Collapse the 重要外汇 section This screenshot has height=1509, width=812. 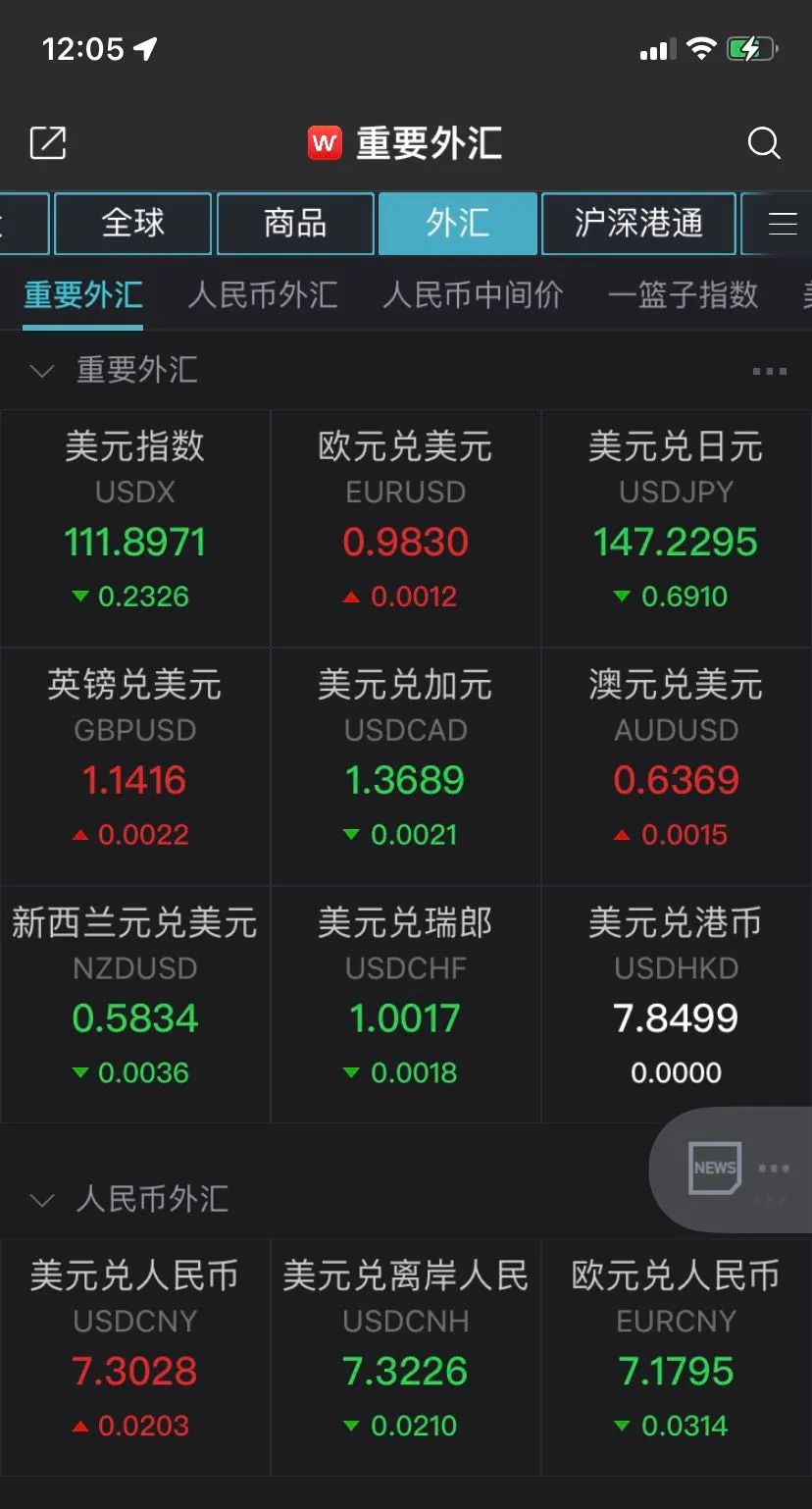[42, 371]
